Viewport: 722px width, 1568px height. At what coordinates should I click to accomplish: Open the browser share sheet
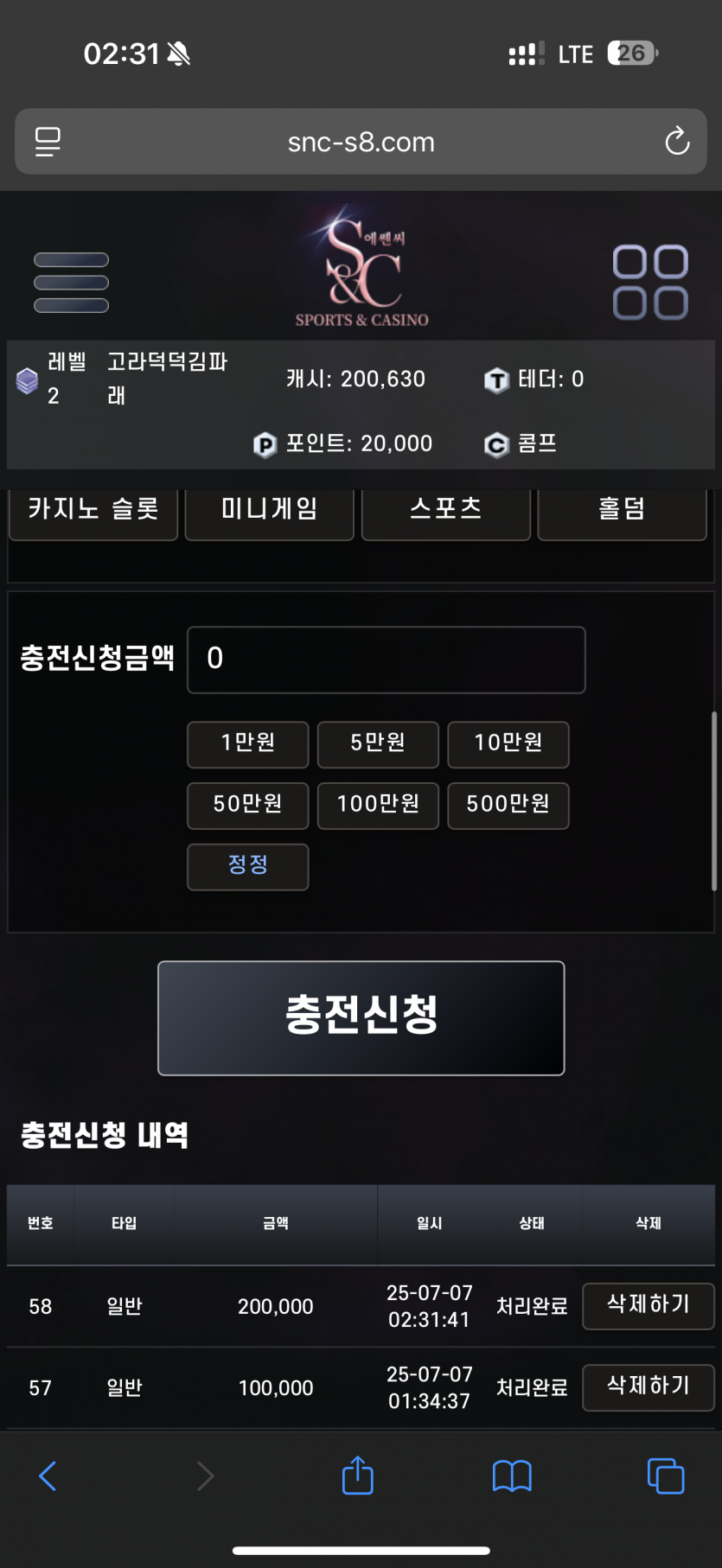[358, 1476]
